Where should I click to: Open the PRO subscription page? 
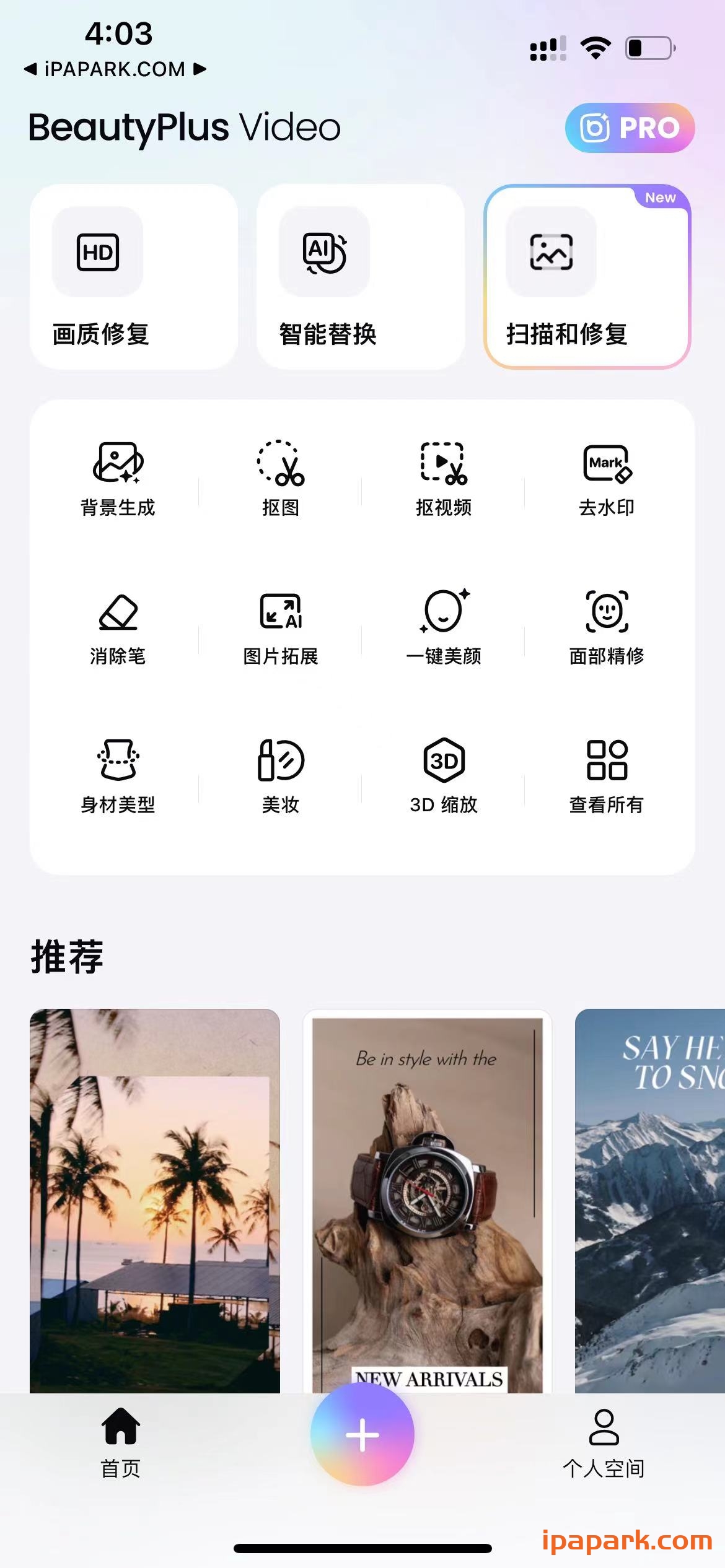tap(628, 128)
